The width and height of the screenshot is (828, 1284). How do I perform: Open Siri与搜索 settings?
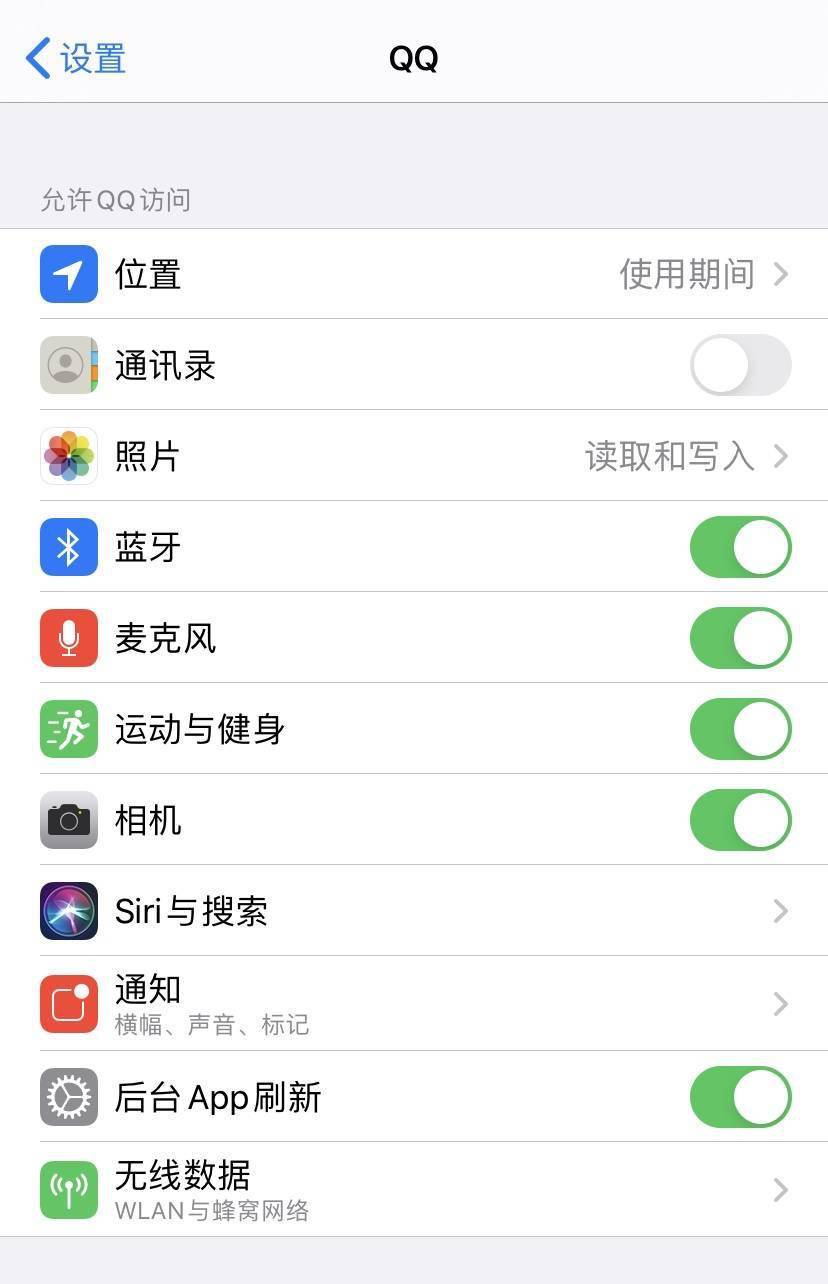[x=414, y=911]
